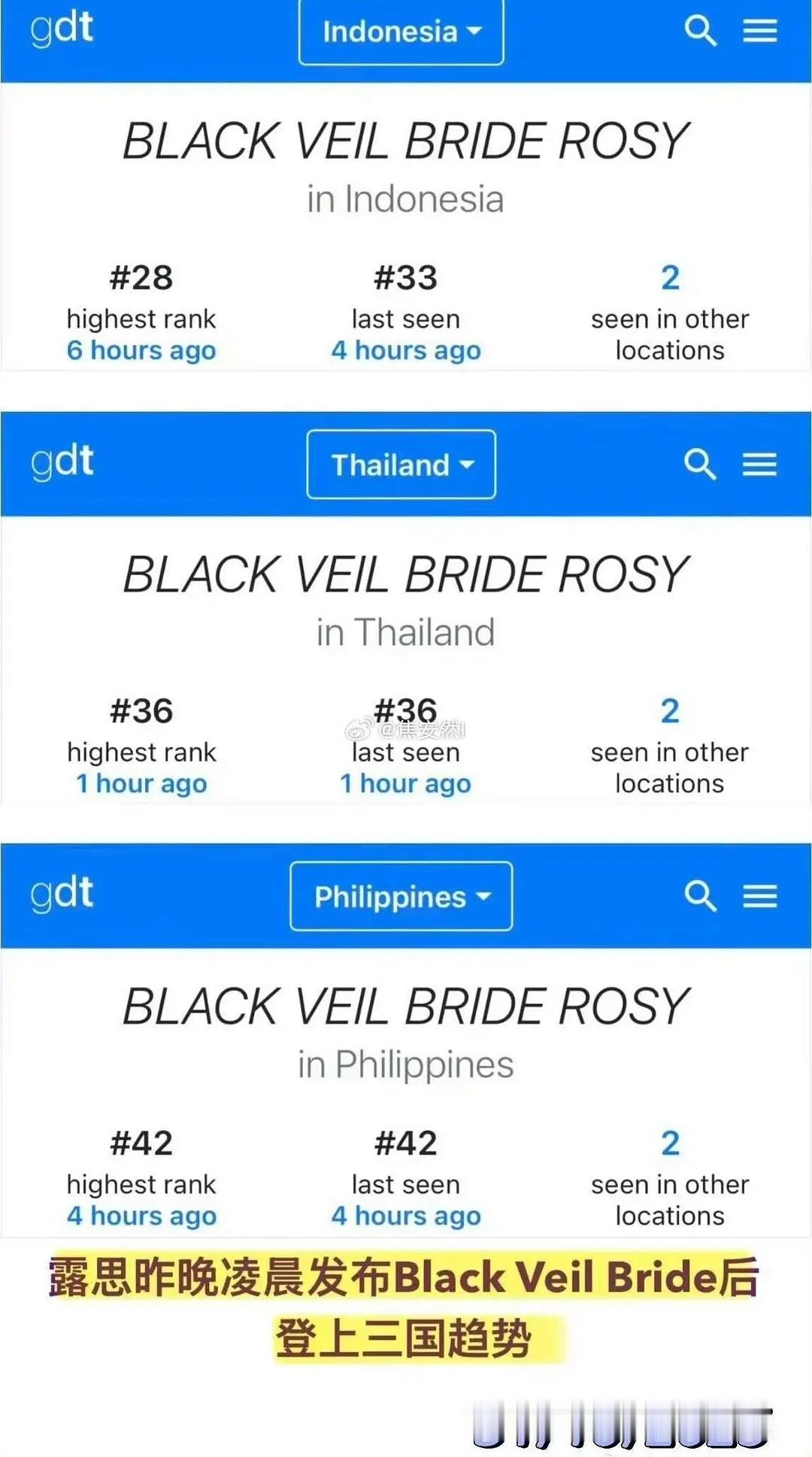Click the gdt logo on the Indonesia page
The image size is (812, 1457).
tap(60, 30)
